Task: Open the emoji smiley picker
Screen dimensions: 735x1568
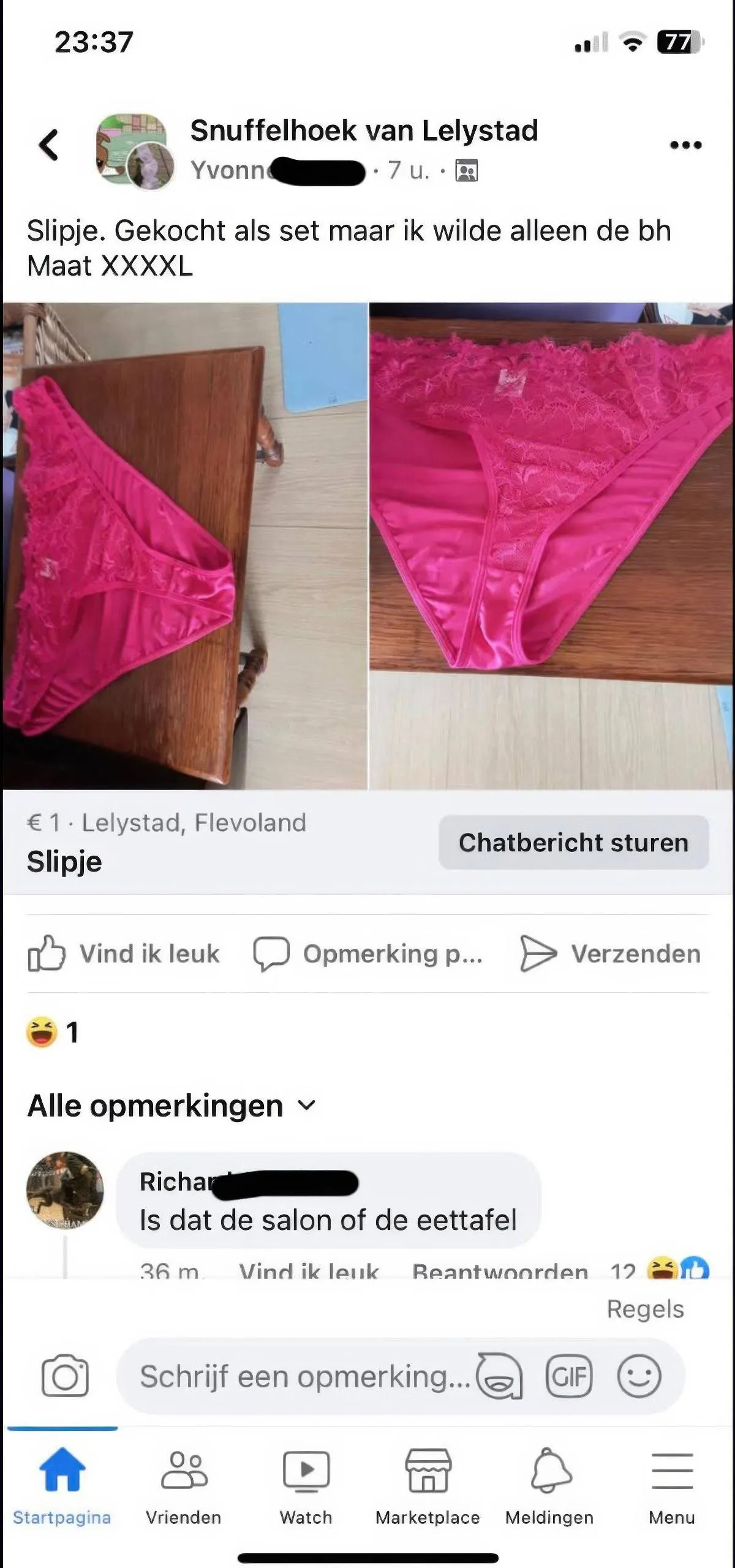Action: (x=639, y=1376)
